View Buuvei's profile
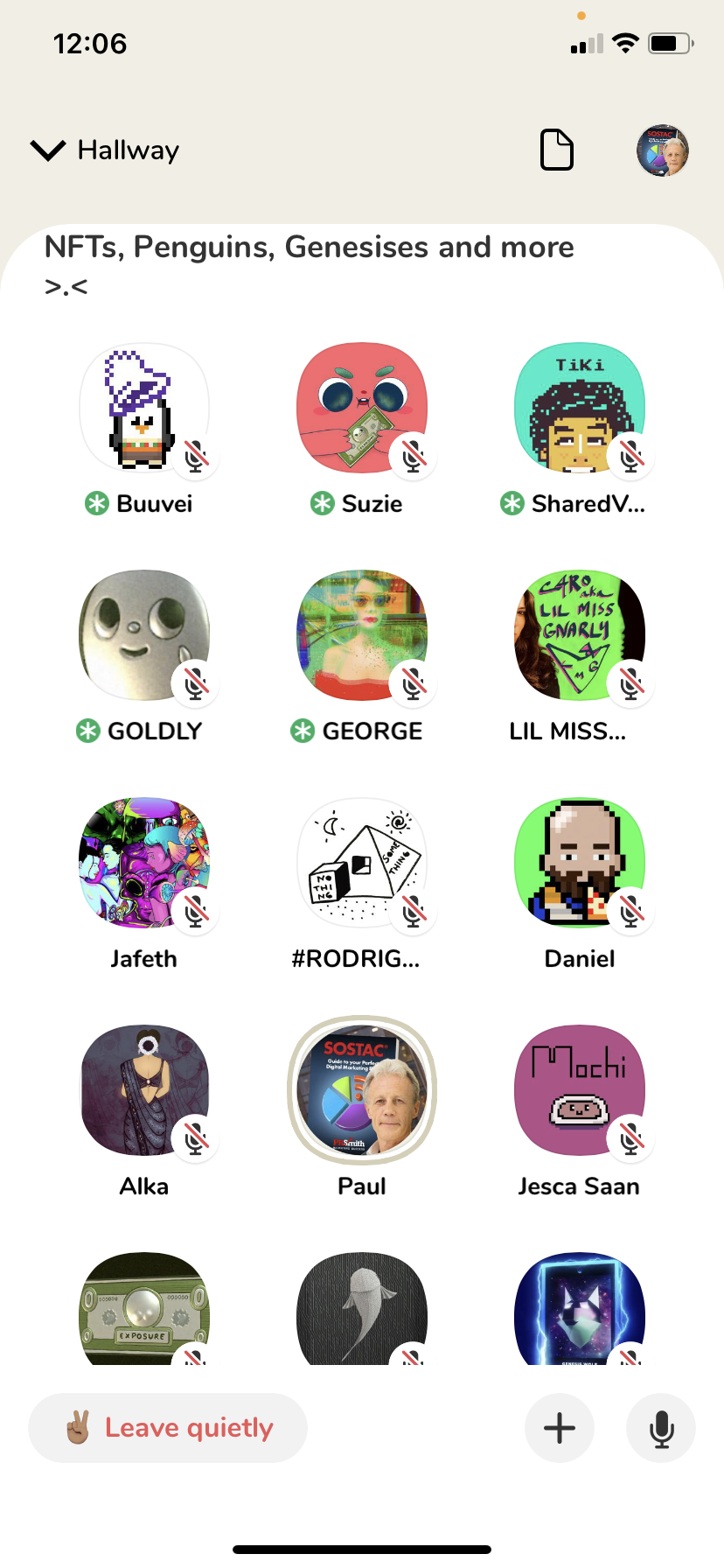The height and width of the screenshot is (1568, 724). (x=144, y=407)
